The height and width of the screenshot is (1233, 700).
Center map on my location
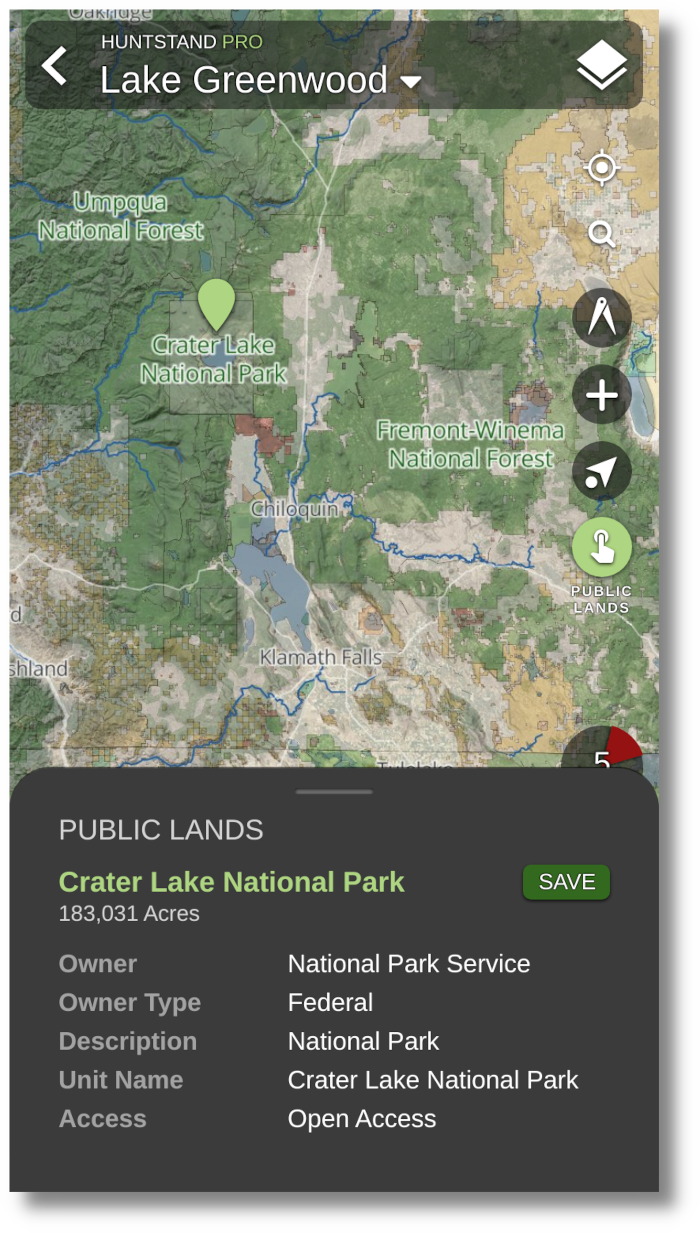602,168
